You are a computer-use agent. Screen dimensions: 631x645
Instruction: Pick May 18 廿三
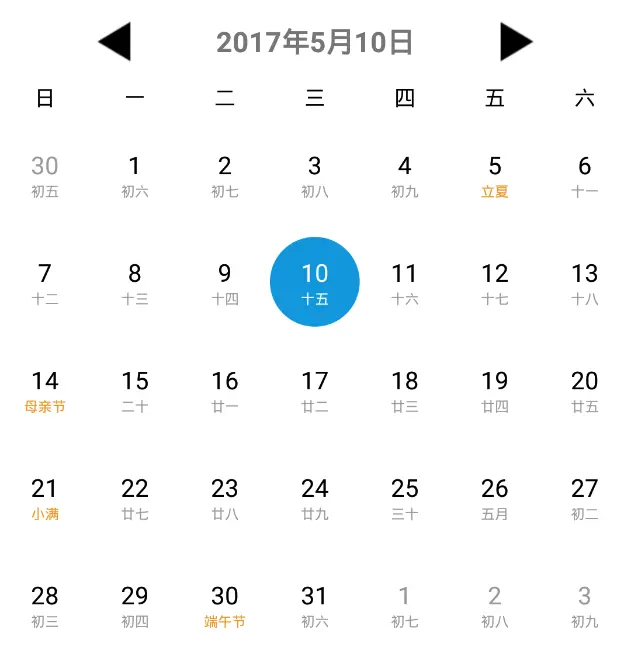coord(405,390)
